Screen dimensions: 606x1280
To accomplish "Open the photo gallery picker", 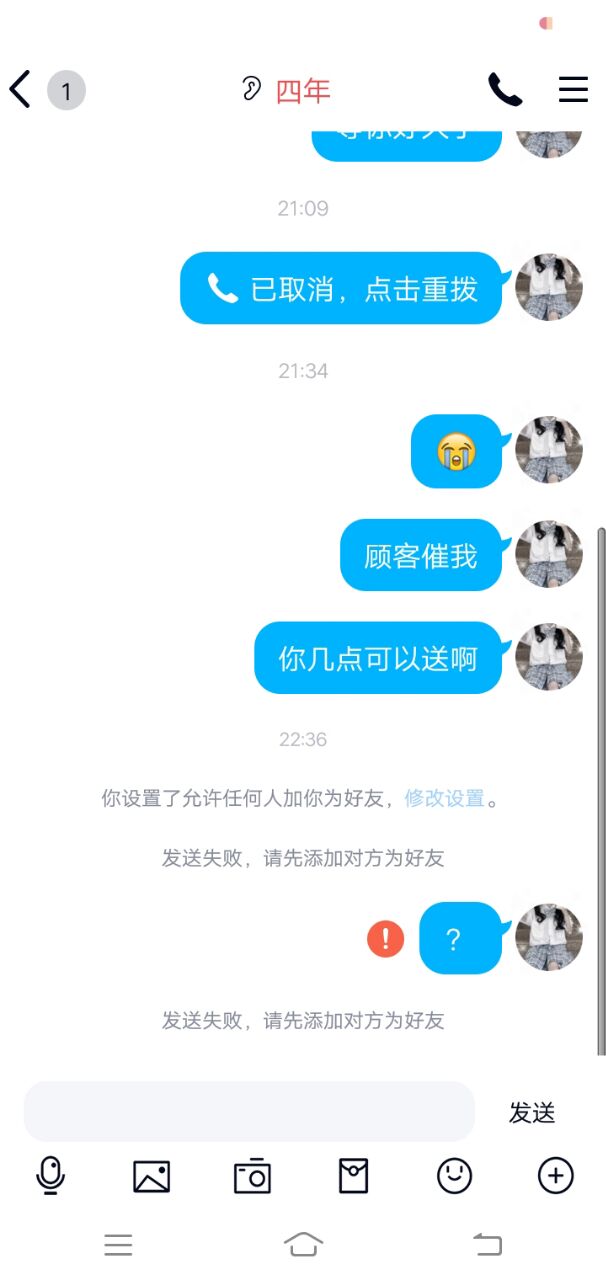I will (x=151, y=1176).
